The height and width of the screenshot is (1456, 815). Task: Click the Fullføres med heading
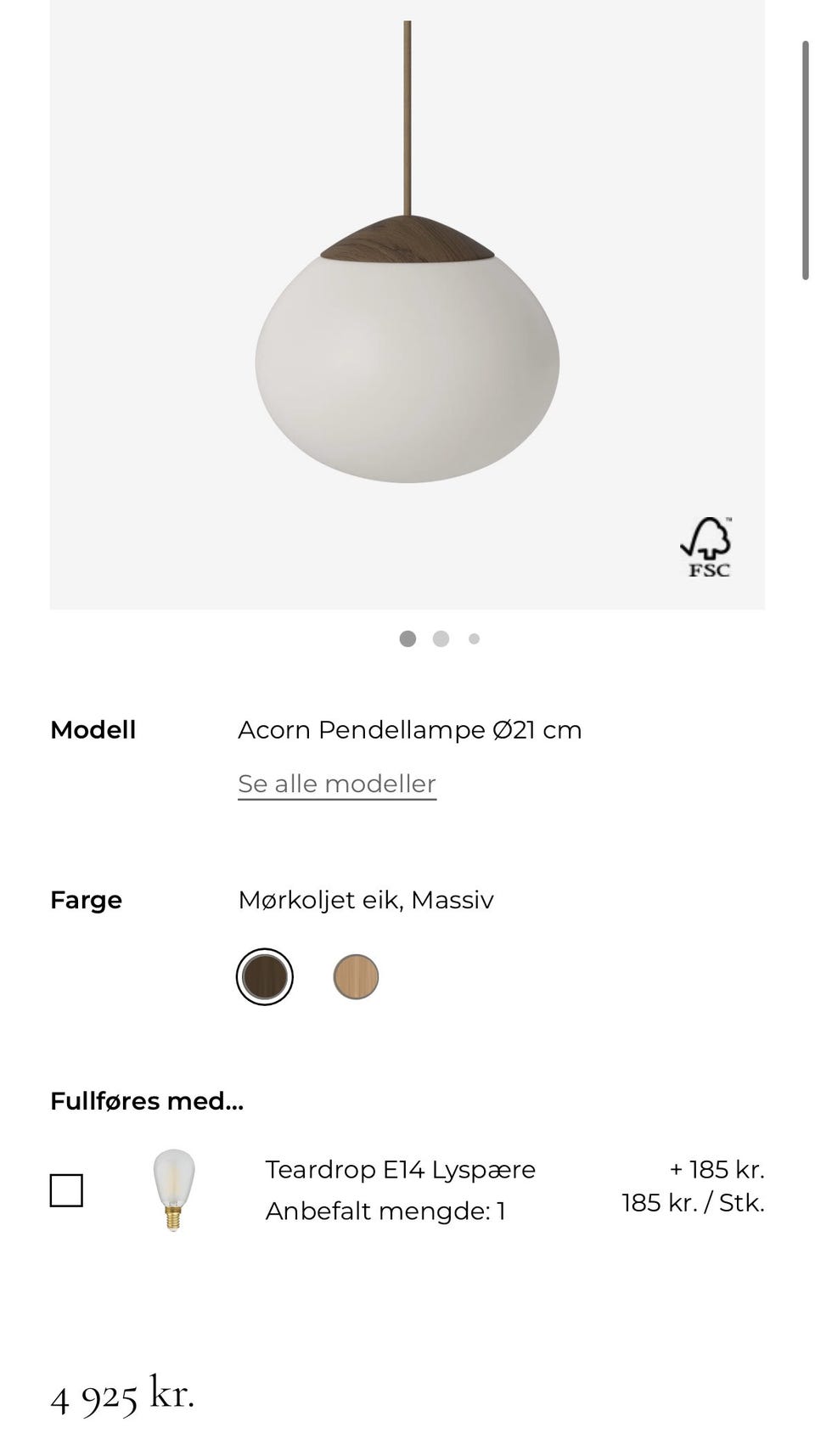click(146, 1100)
